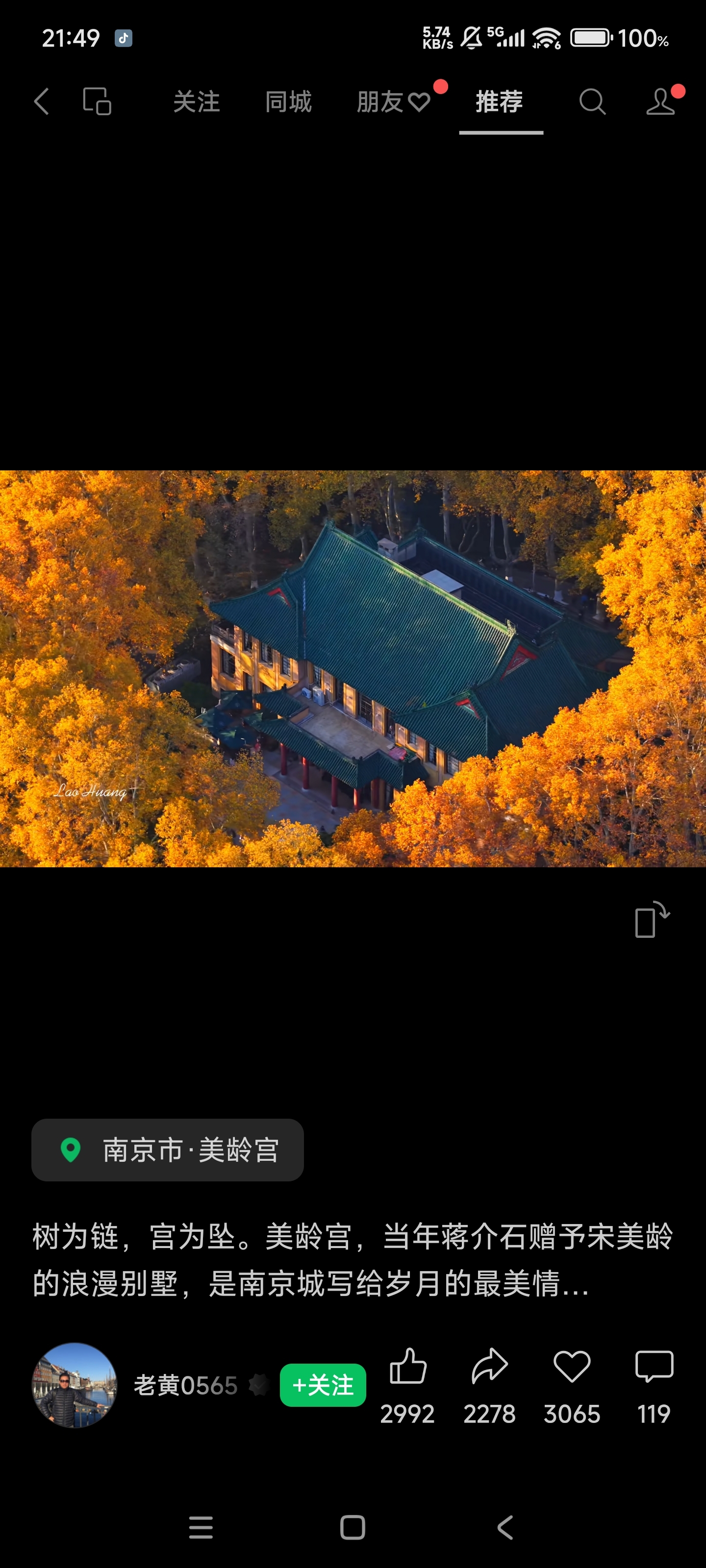Switch to the 同城 tab
This screenshot has height=1568, width=706.
click(288, 101)
